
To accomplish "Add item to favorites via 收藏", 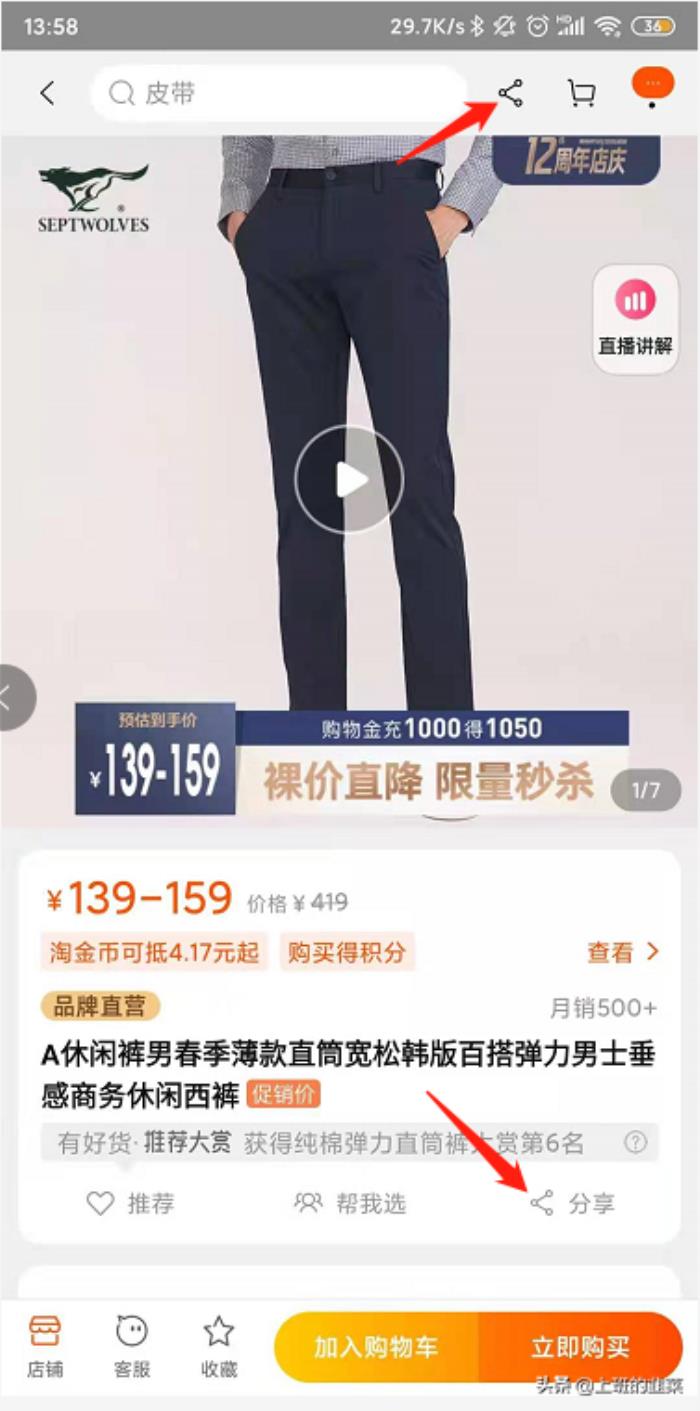I will [x=218, y=1345].
